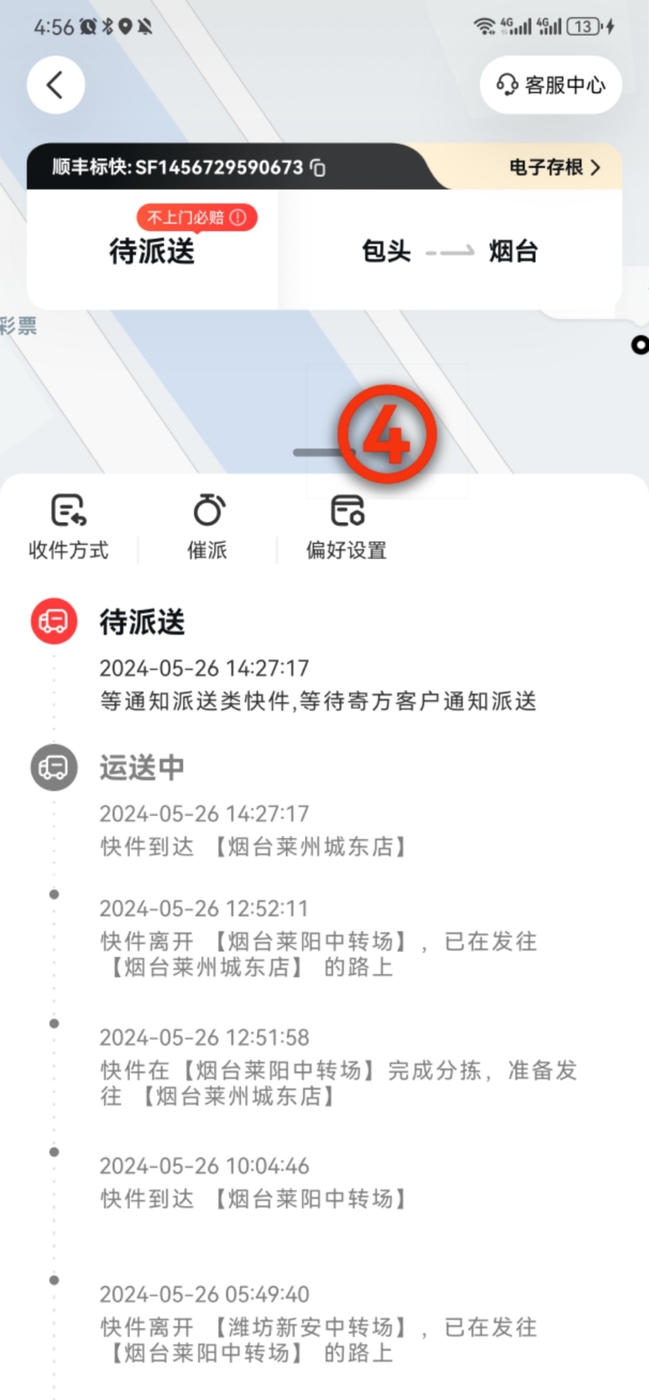The height and width of the screenshot is (1400, 649).
Task: Open 偏好设置 preferences
Action: coord(346,526)
